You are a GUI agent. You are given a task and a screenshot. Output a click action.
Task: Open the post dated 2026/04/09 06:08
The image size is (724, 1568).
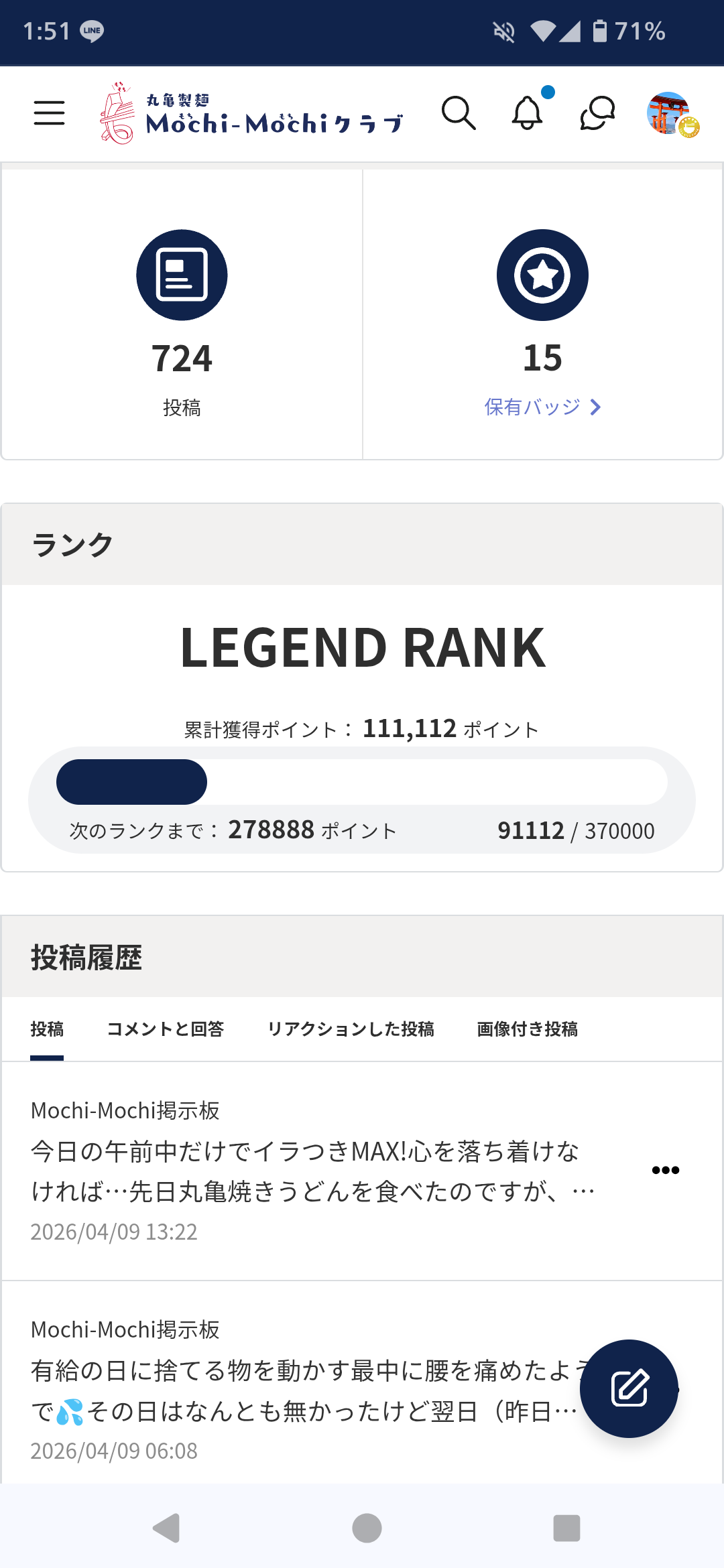coord(295,1390)
